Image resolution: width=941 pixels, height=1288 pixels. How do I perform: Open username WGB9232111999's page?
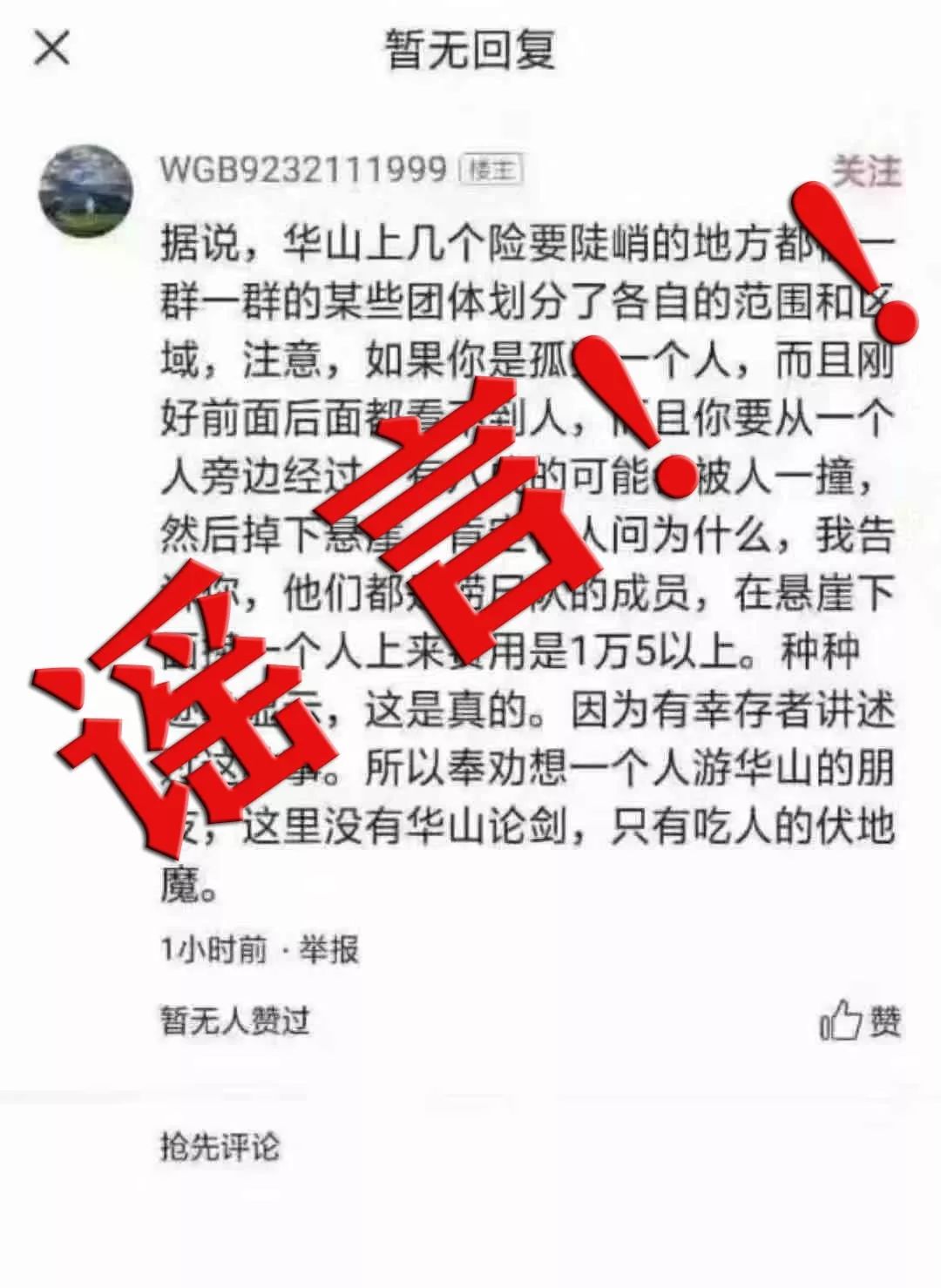click(x=303, y=168)
